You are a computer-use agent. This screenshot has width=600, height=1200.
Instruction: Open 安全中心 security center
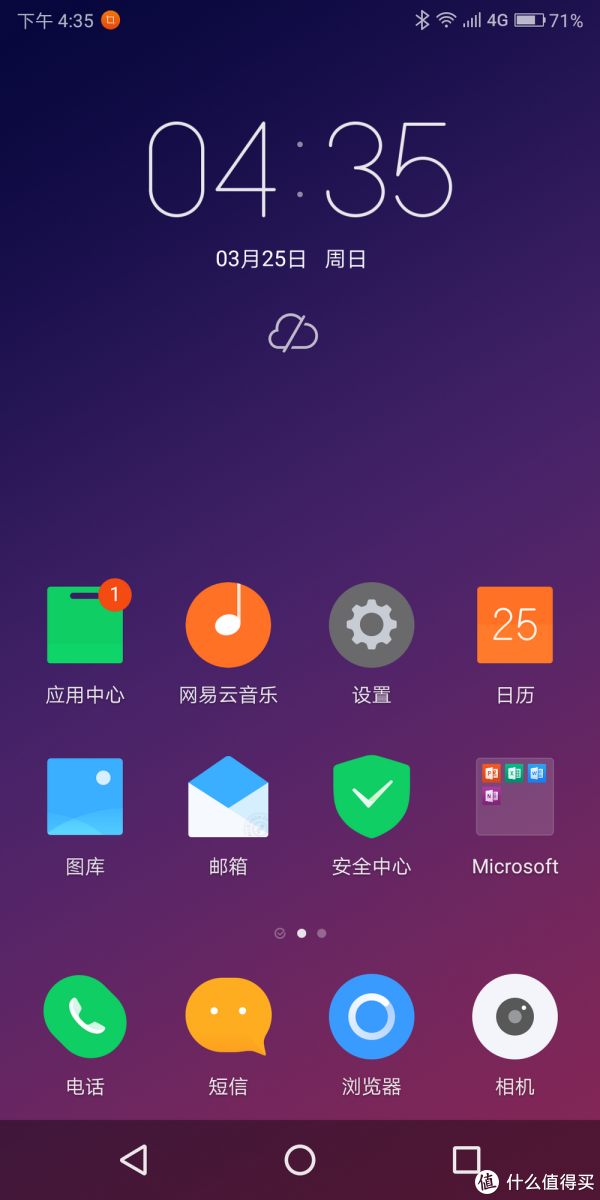(x=371, y=796)
